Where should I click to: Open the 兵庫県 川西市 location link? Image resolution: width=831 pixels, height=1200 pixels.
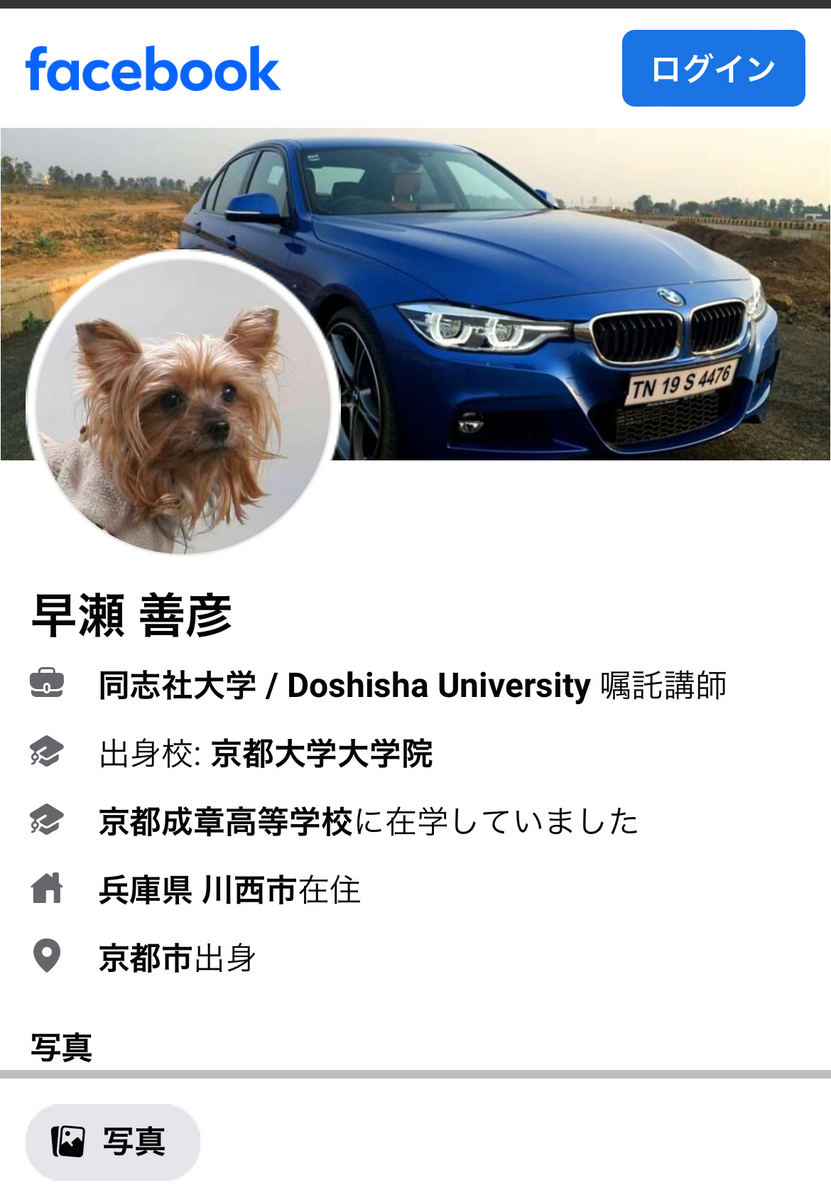197,890
